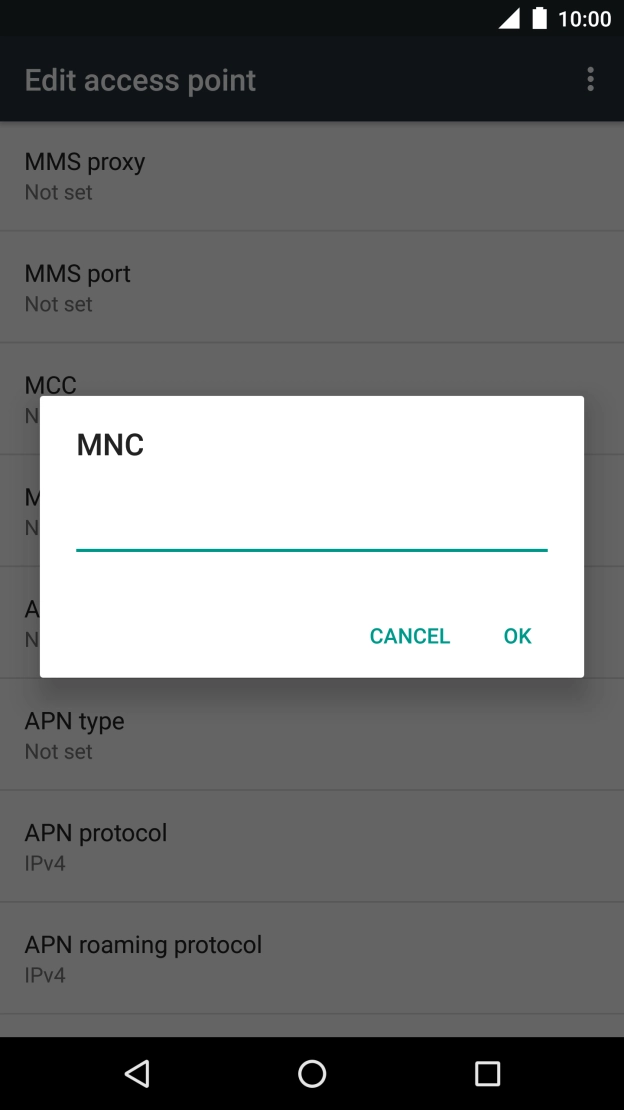Image resolution: width=624 pixels, height=1110 pixels.
Task: Tap the MNC text input field
Action: coord(311,526)
